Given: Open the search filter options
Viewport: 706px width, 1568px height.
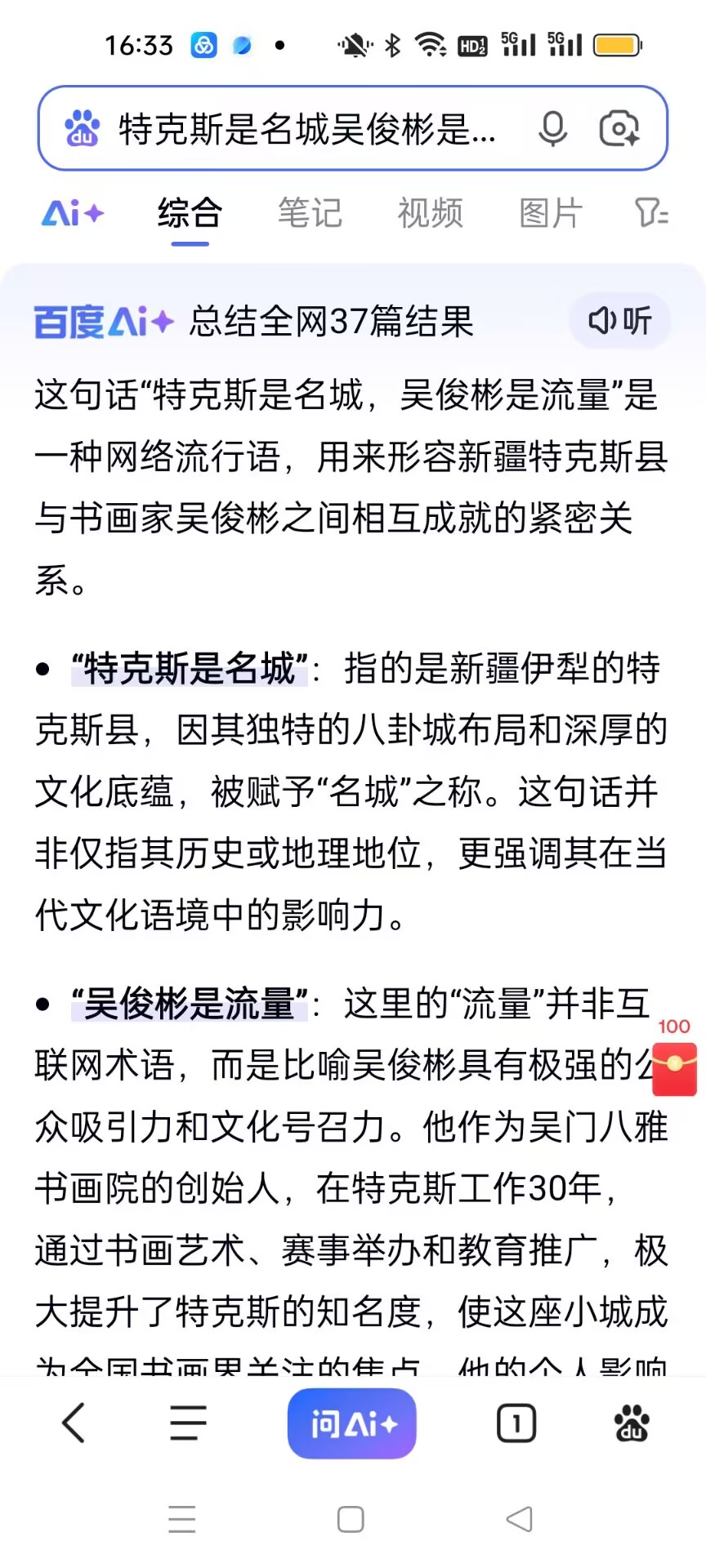Looking at the screenshot, I should 651,214.
